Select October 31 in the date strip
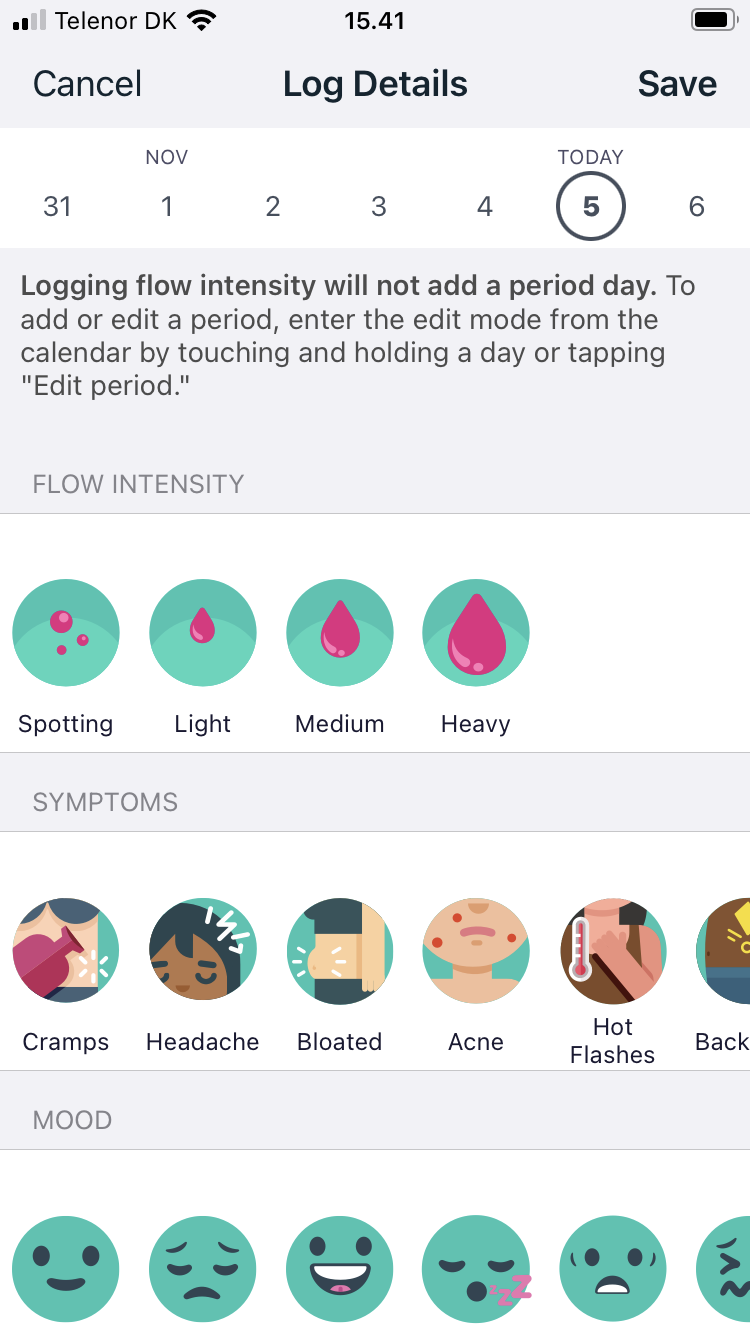Viewport: 750px width, 1334px height. pos(58,207)
